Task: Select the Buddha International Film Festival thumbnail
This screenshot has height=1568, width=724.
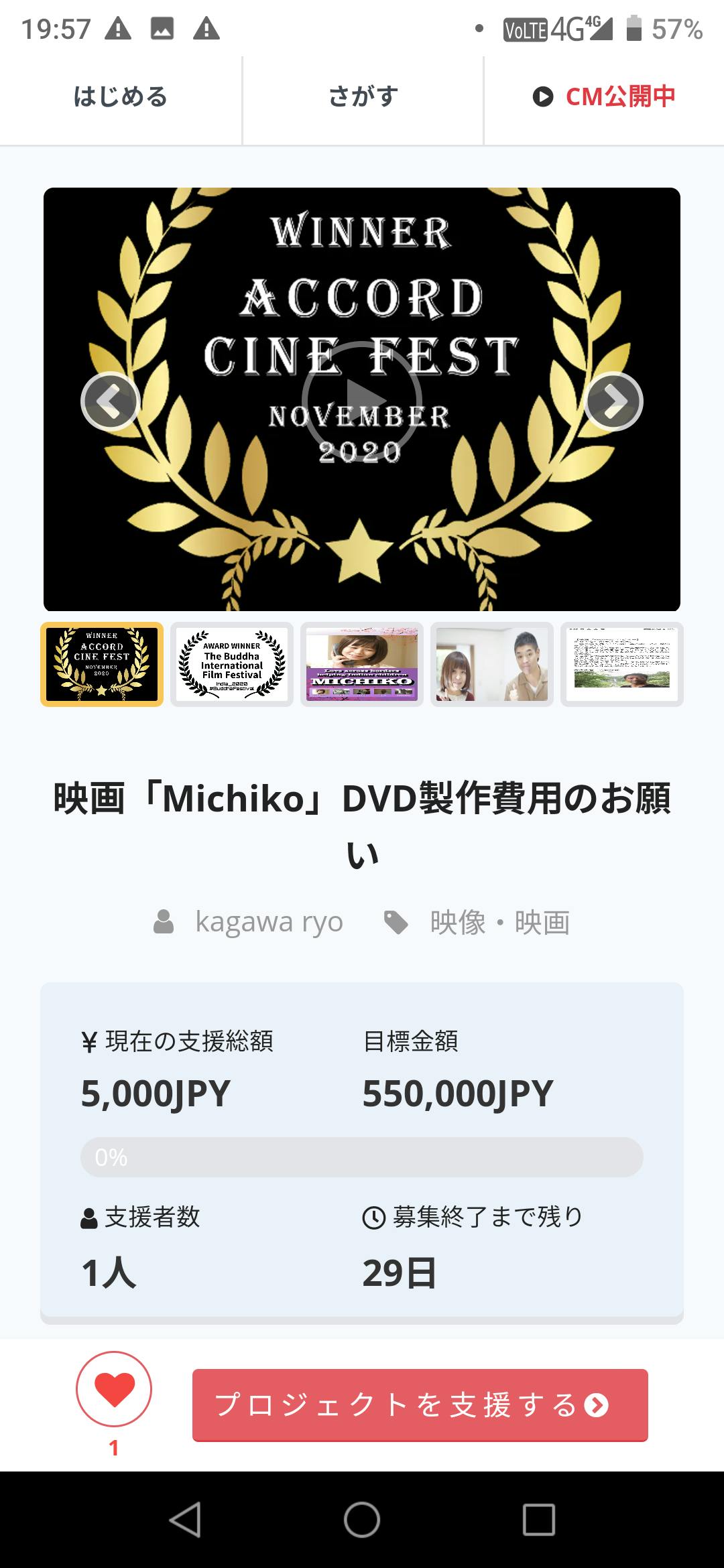Action: coord(232,664)
